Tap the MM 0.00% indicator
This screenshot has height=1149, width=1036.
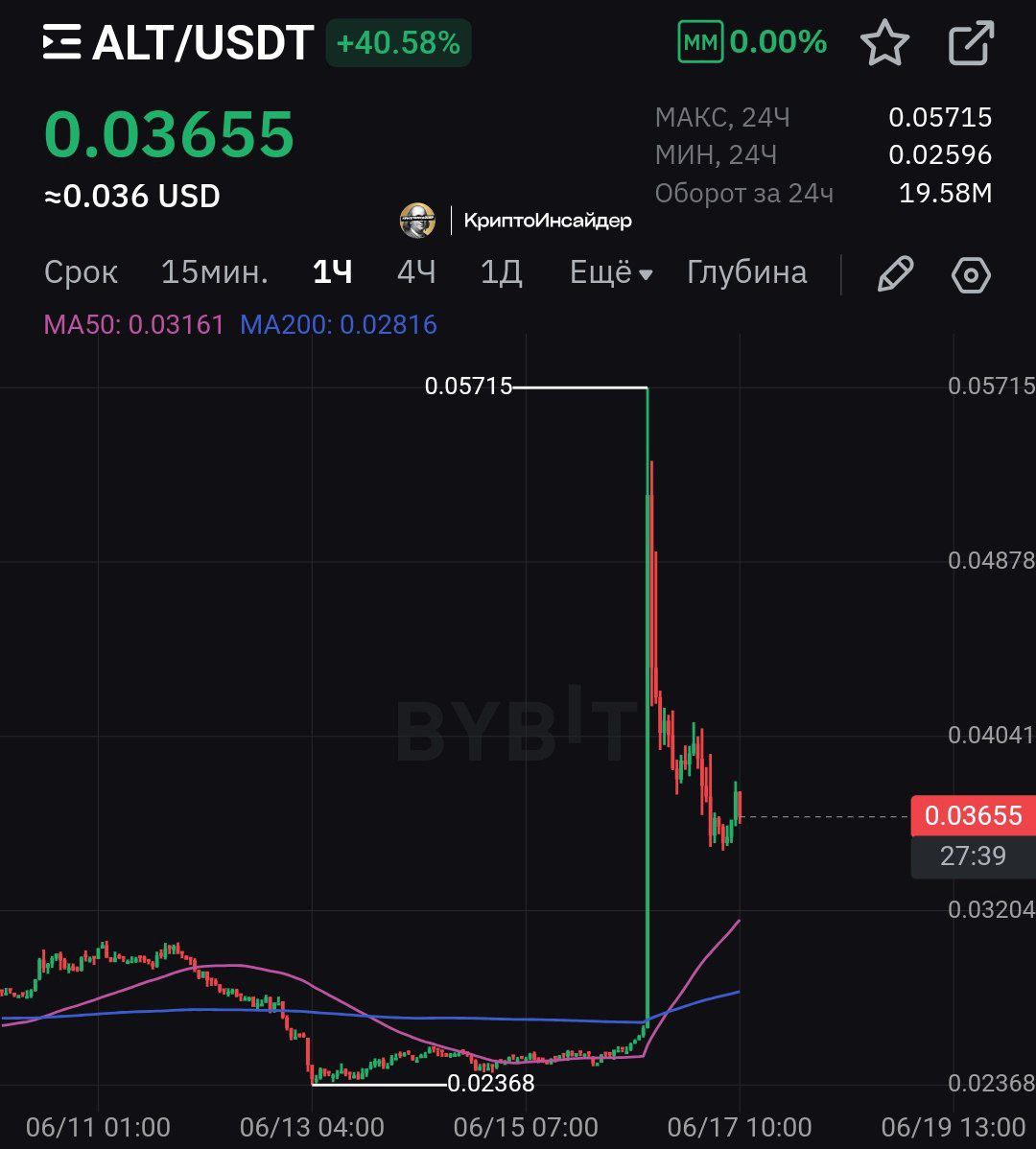[752, 42]
